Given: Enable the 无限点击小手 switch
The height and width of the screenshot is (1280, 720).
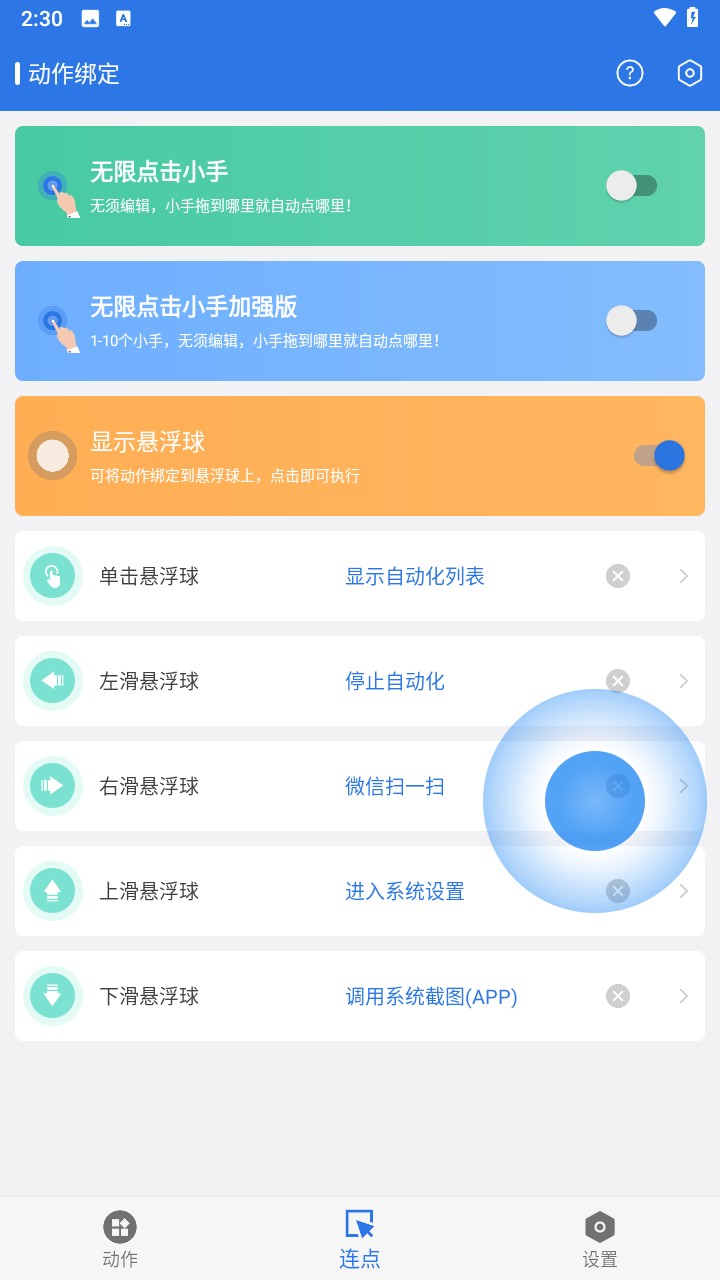Looking at the screenshot, I should [633, 186].
